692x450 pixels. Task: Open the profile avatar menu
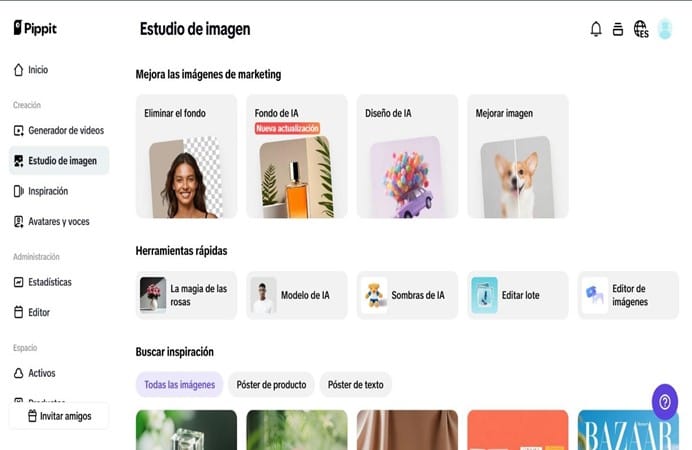pyautogui.click(x=665, y=29)
